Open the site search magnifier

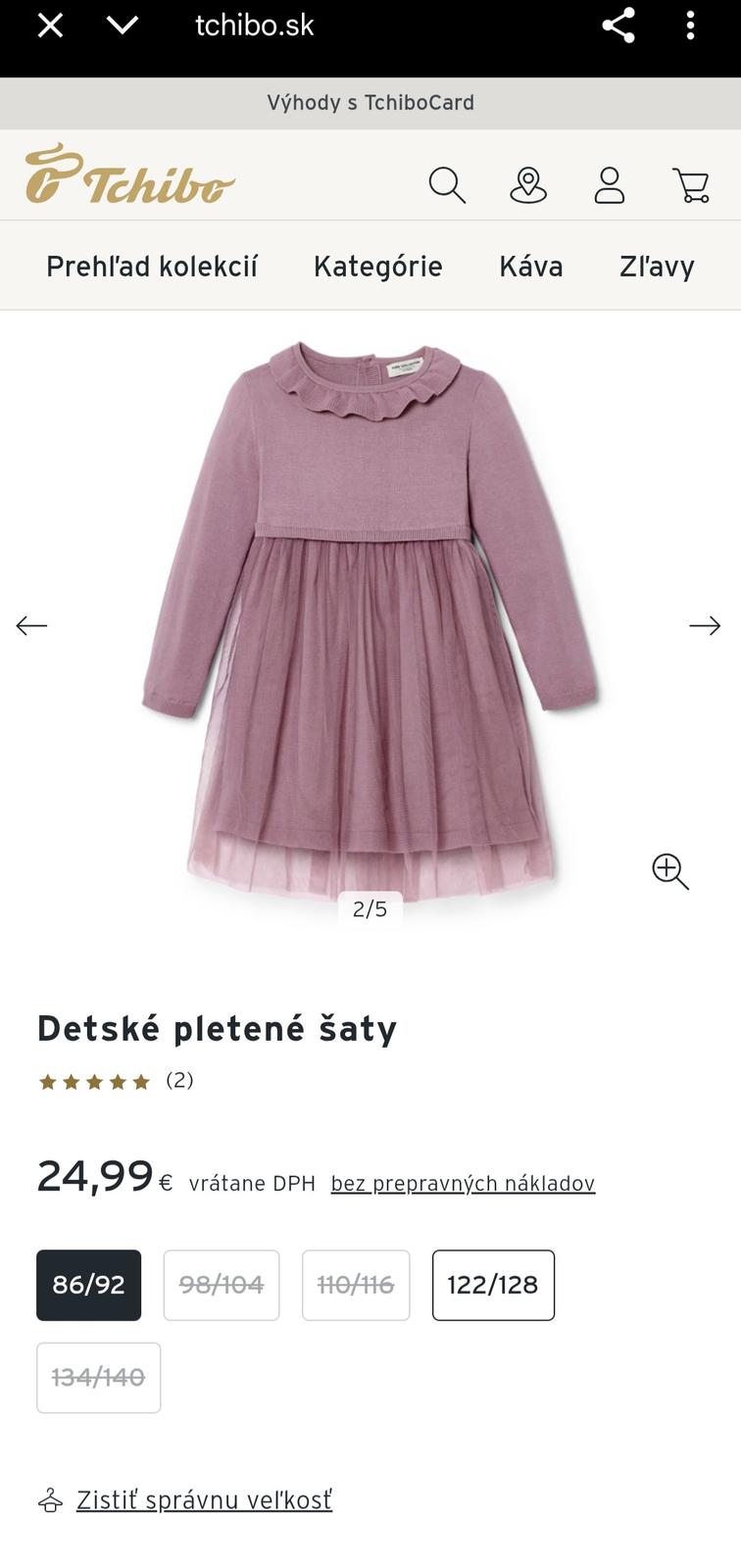[x=447, y=184]
